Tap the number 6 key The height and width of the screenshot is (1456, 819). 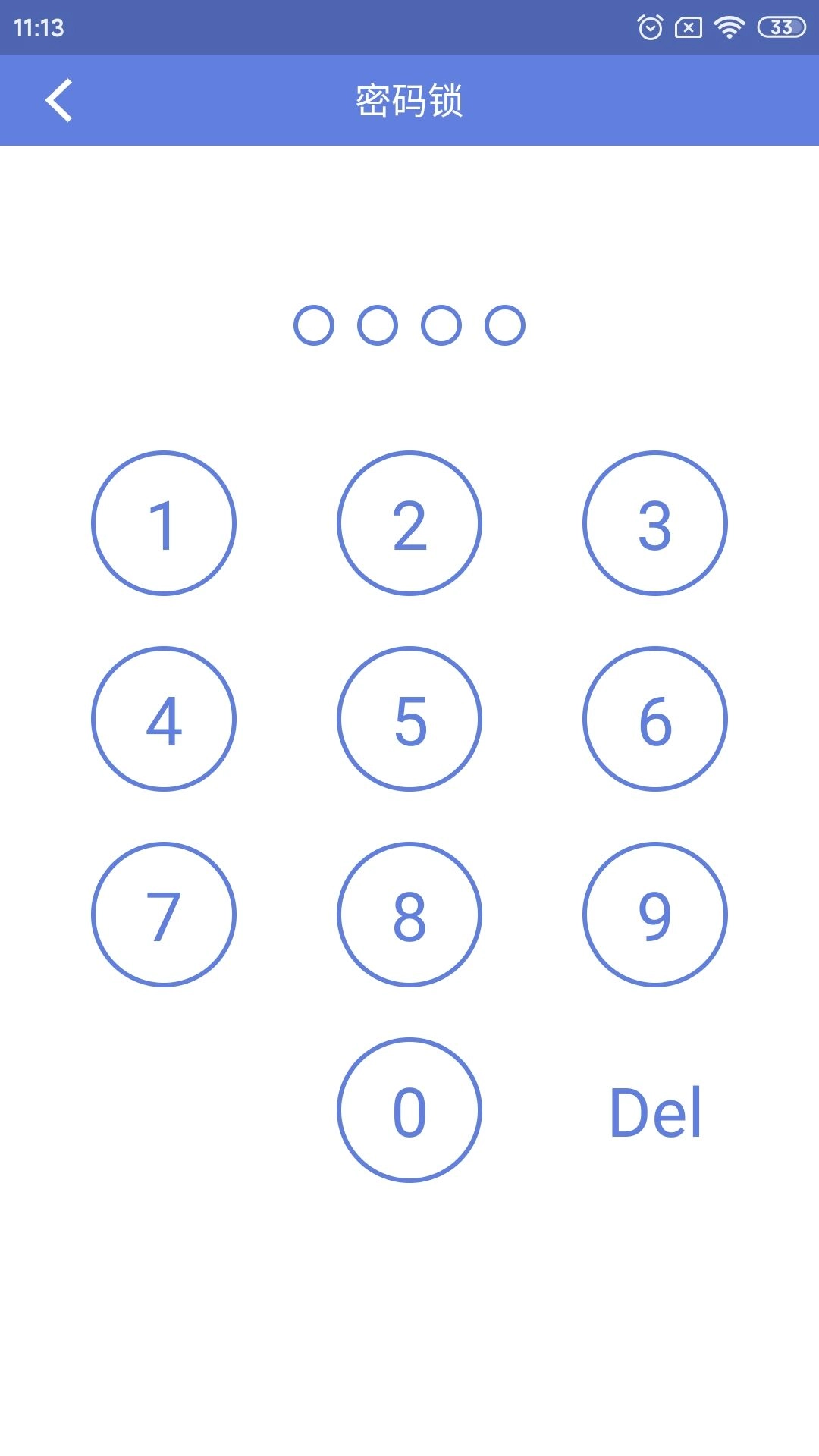[655, 719]
